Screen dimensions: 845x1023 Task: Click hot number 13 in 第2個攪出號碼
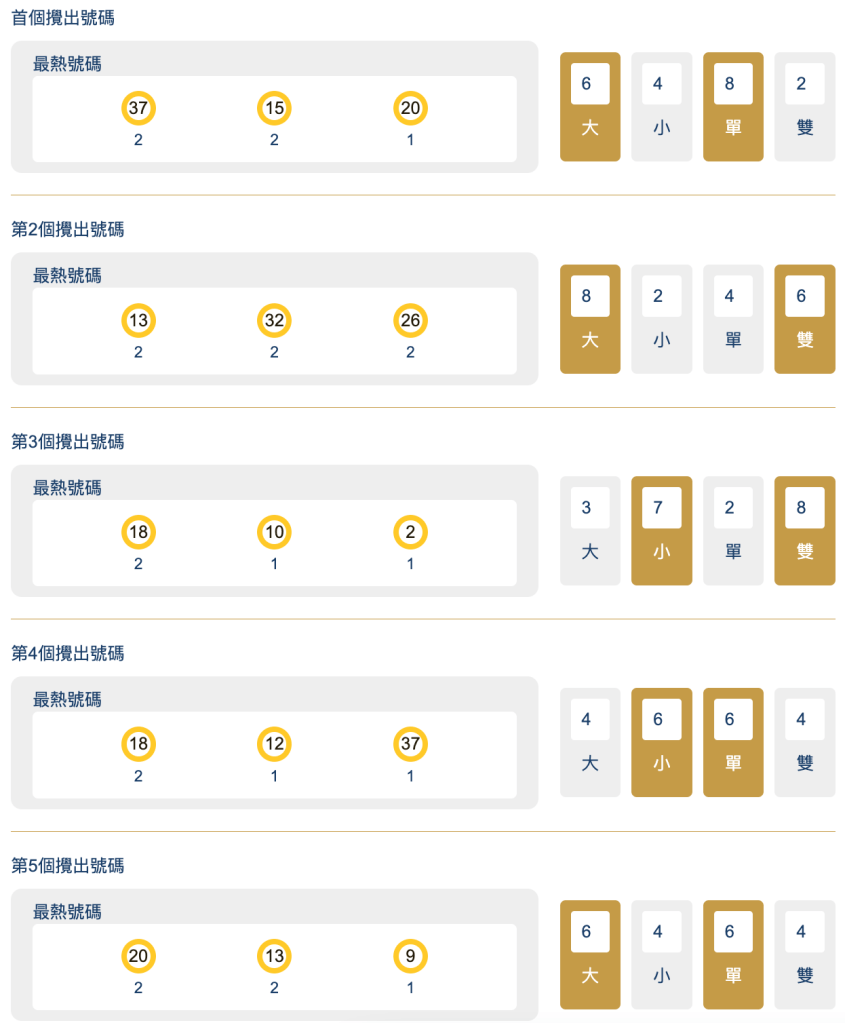(x=139, y=321)
